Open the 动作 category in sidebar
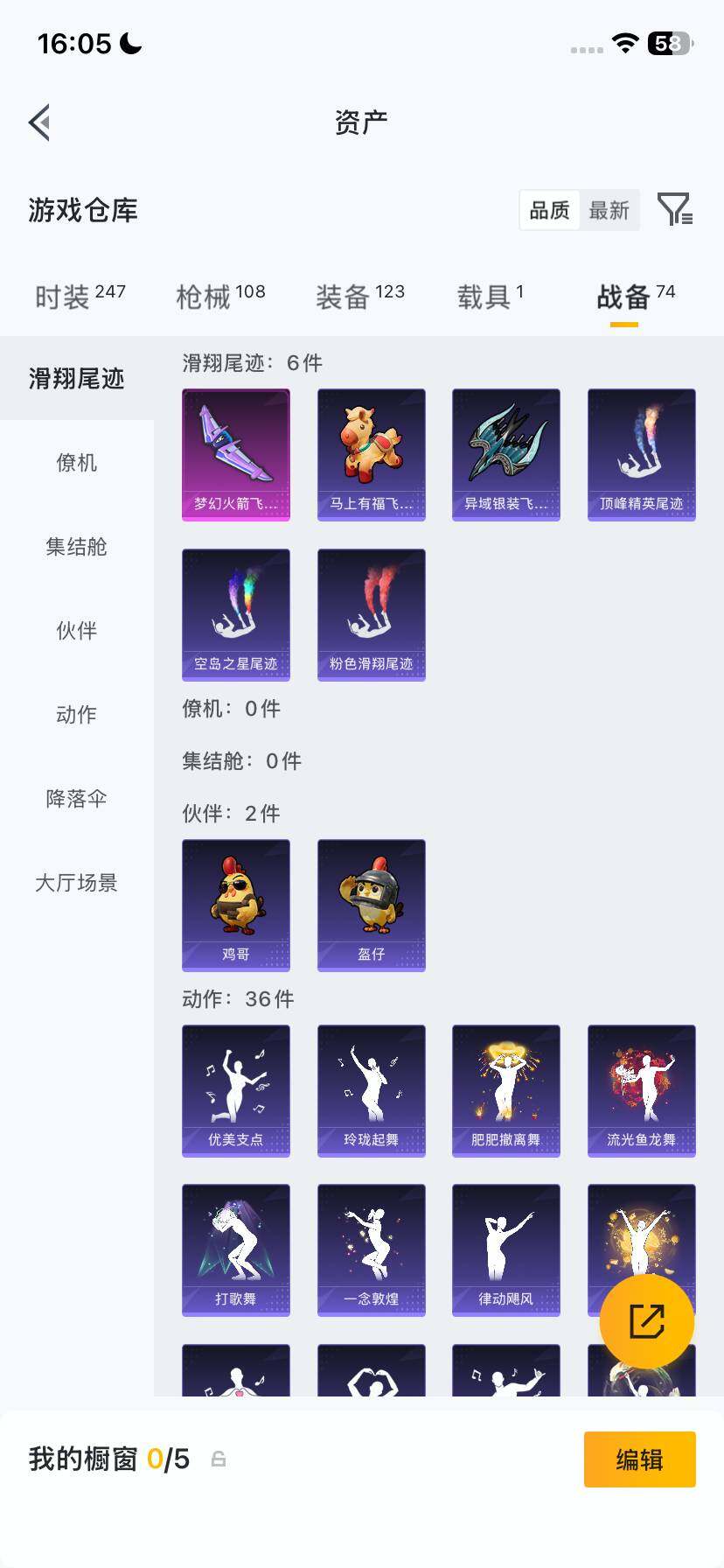Viewport: 724px width, 1568px height. pos(76,715)
